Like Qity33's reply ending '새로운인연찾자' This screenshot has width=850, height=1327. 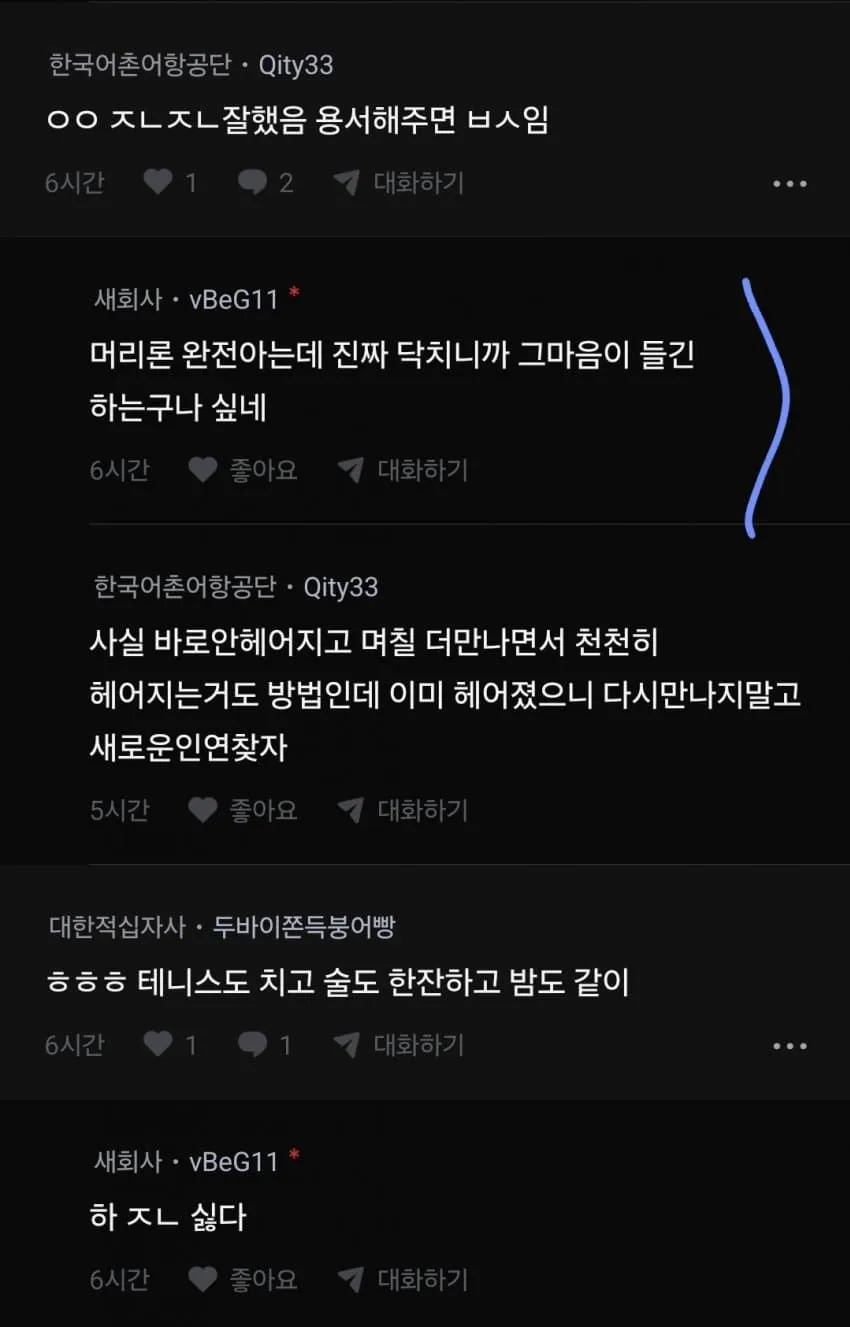(x=203, y=810)
